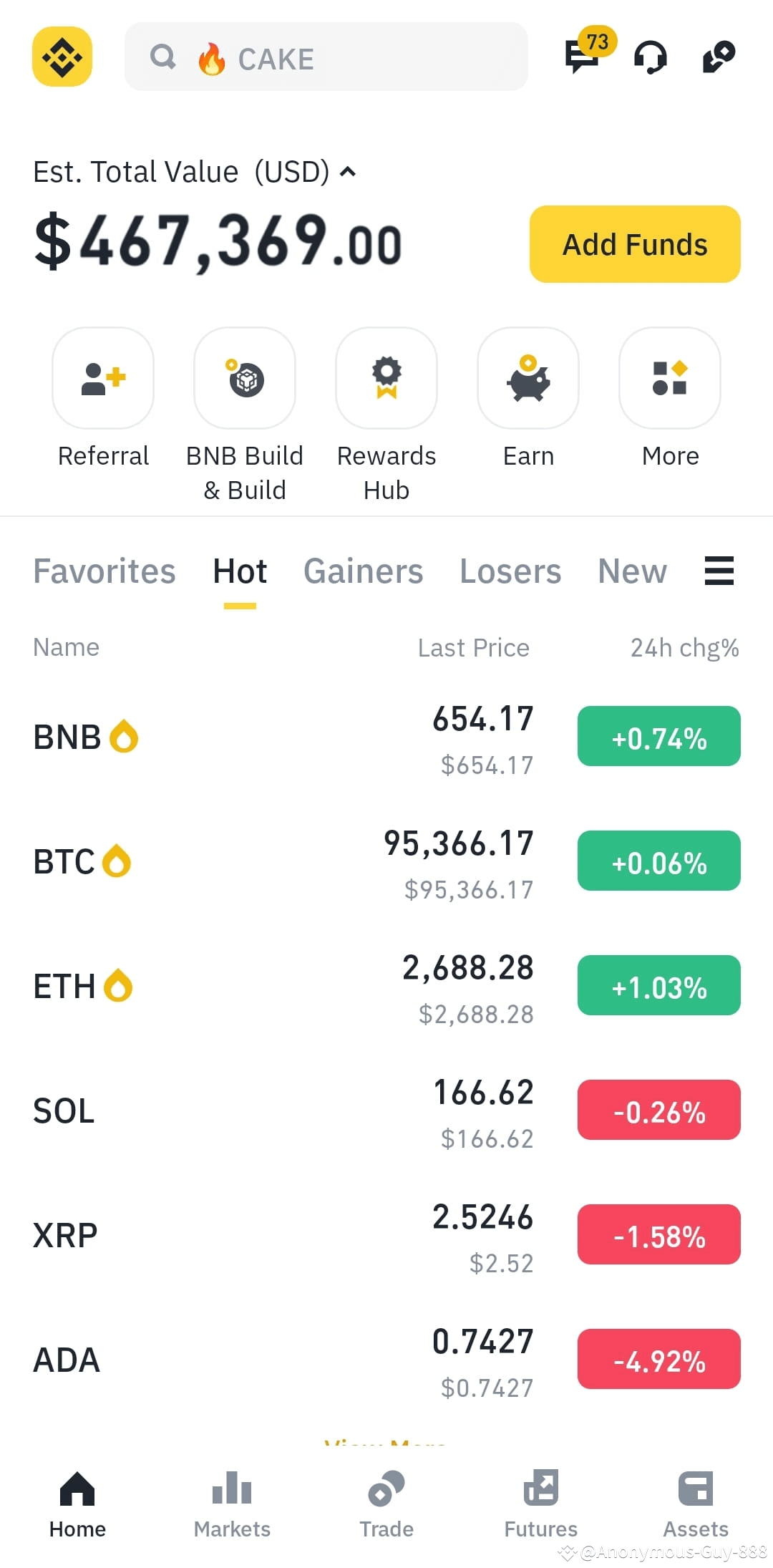
Task: Open Futures from the bottom navigation
Action: pos(540,1507)
